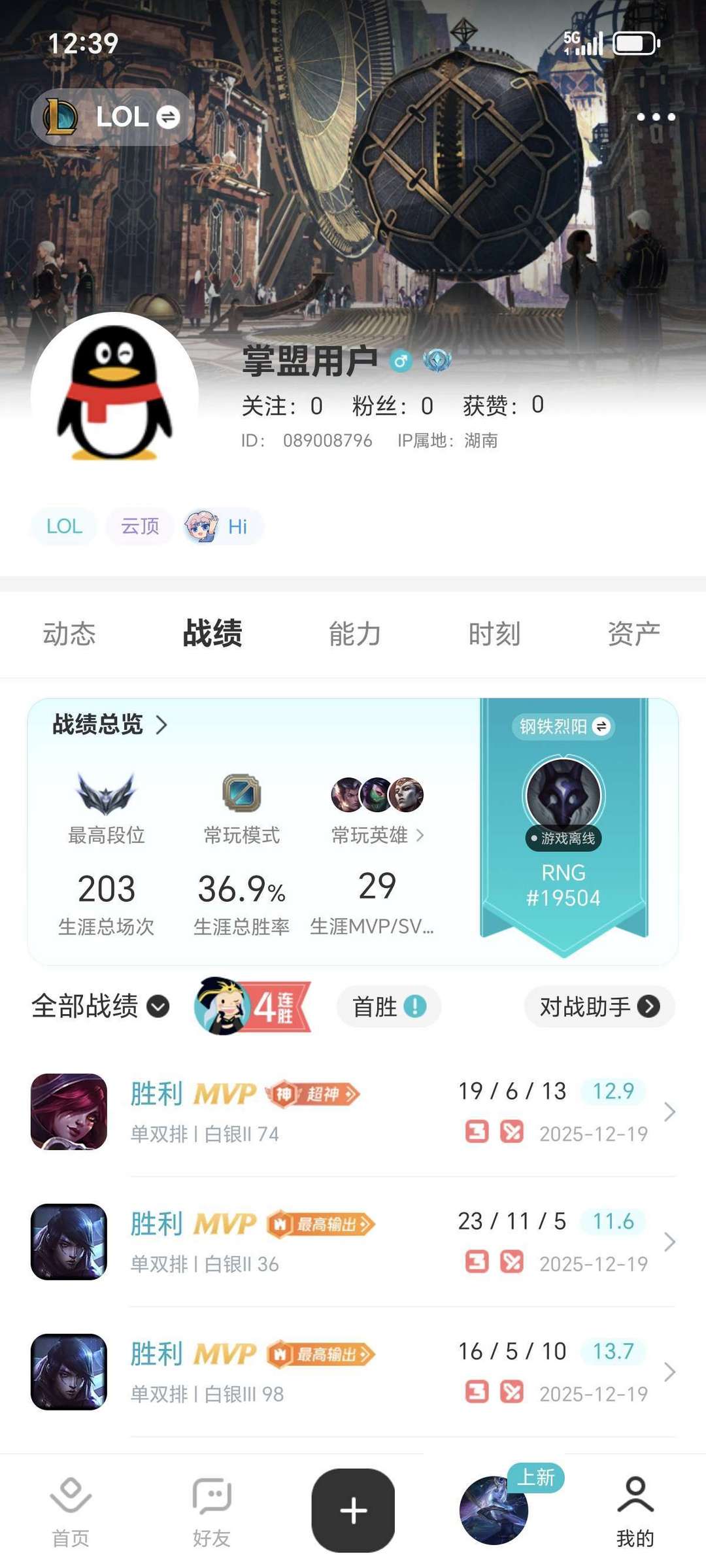Open the 19 / 6 / 13 match record

(353, 1112)
